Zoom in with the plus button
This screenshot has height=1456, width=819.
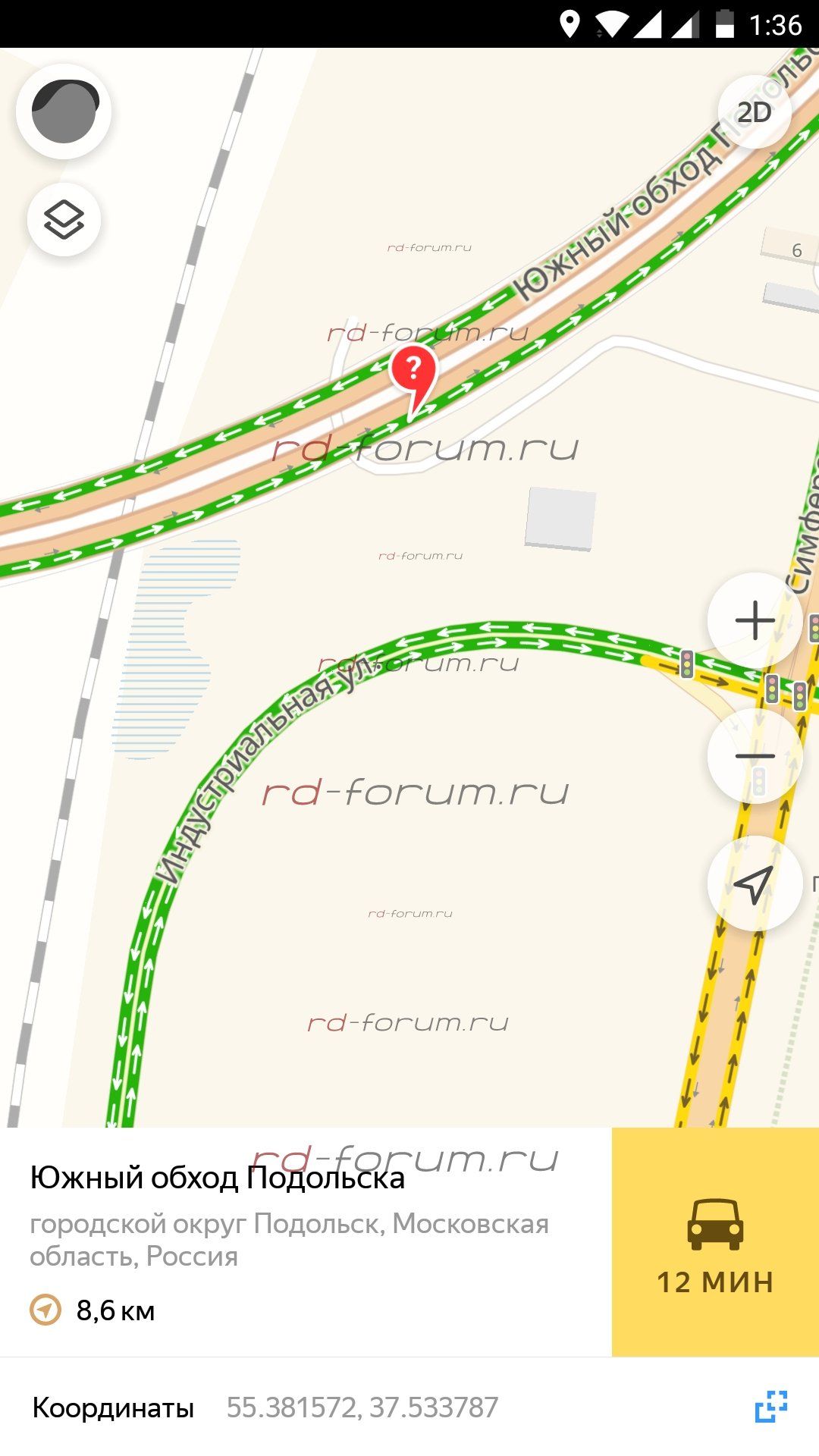pos(755,620)
